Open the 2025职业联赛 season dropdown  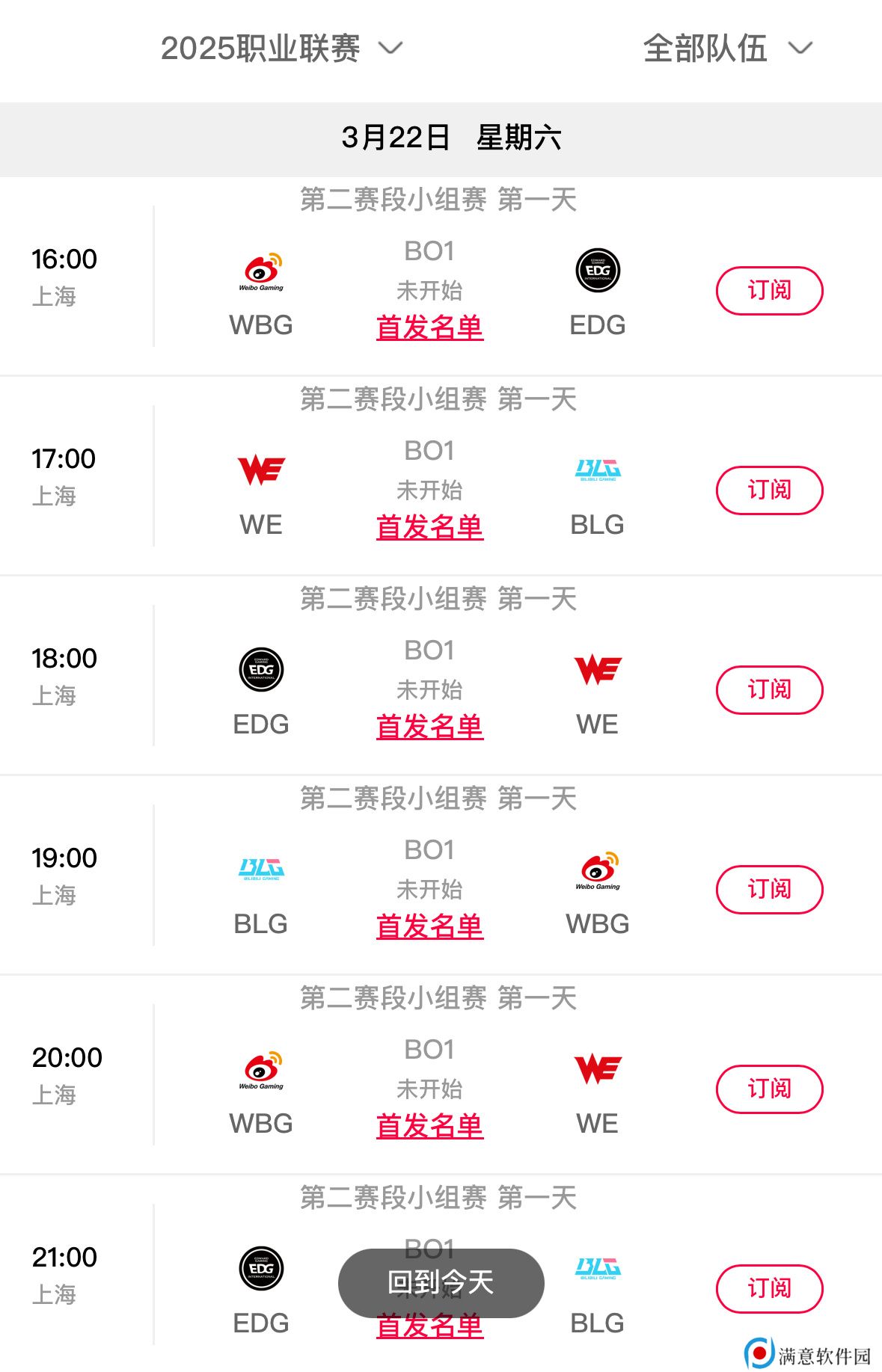pyautogui.click(x=281, y=49)
